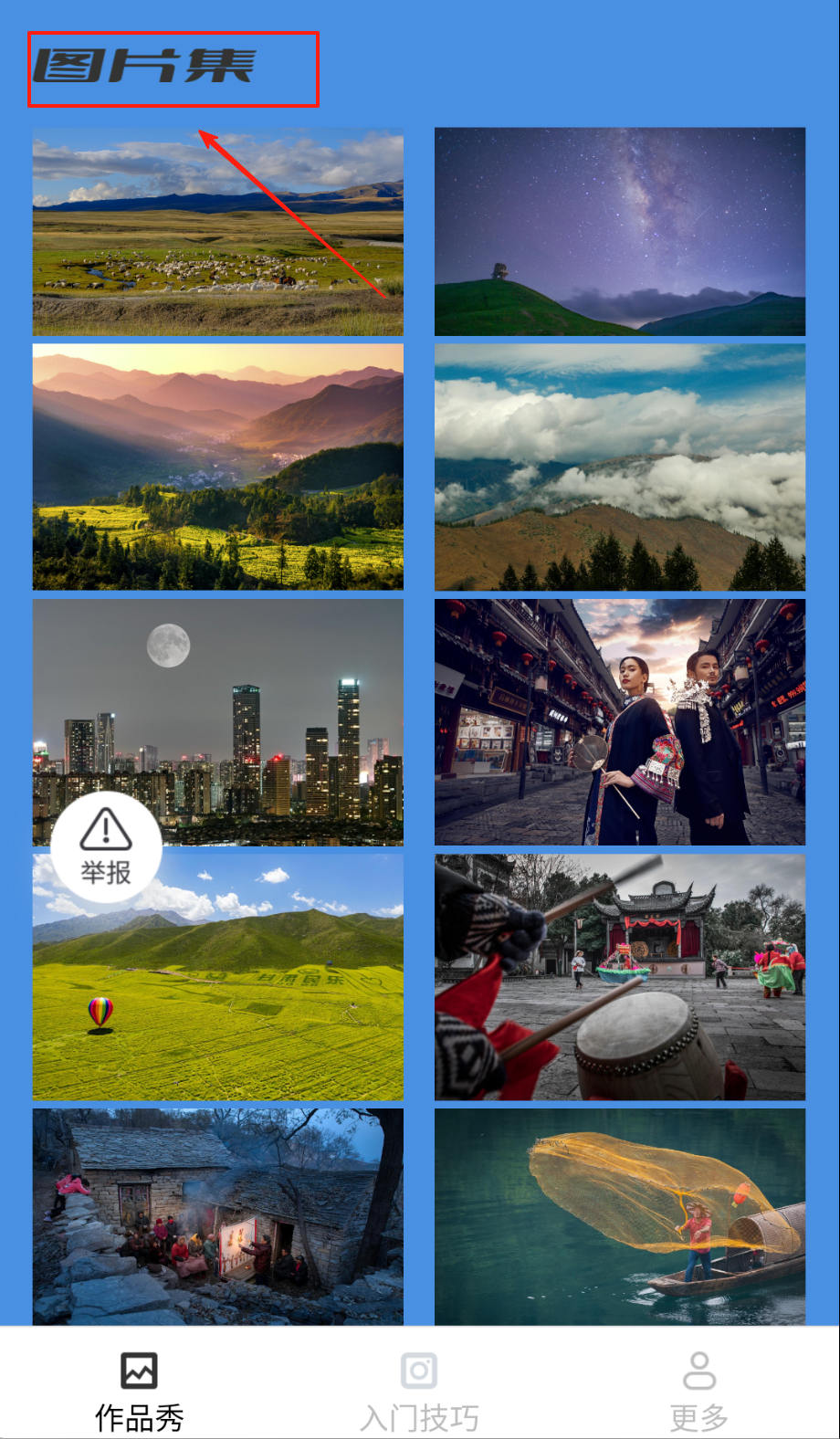Image resolution: width=840 pixels, height=1439 pixels.
Task: Tap the 举报 report button
Action: pos(106,847)
